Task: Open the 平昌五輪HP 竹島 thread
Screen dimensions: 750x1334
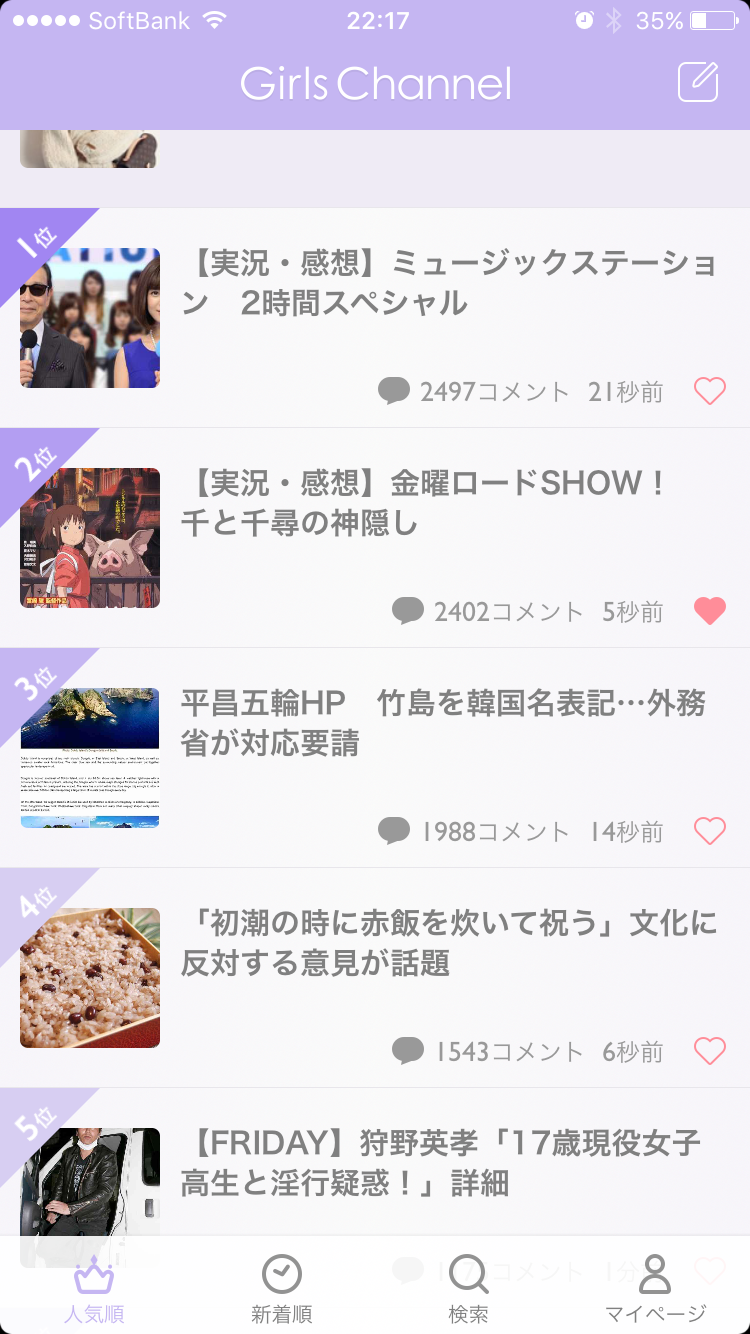Action: pyautogui.click(x=375, y=758)
